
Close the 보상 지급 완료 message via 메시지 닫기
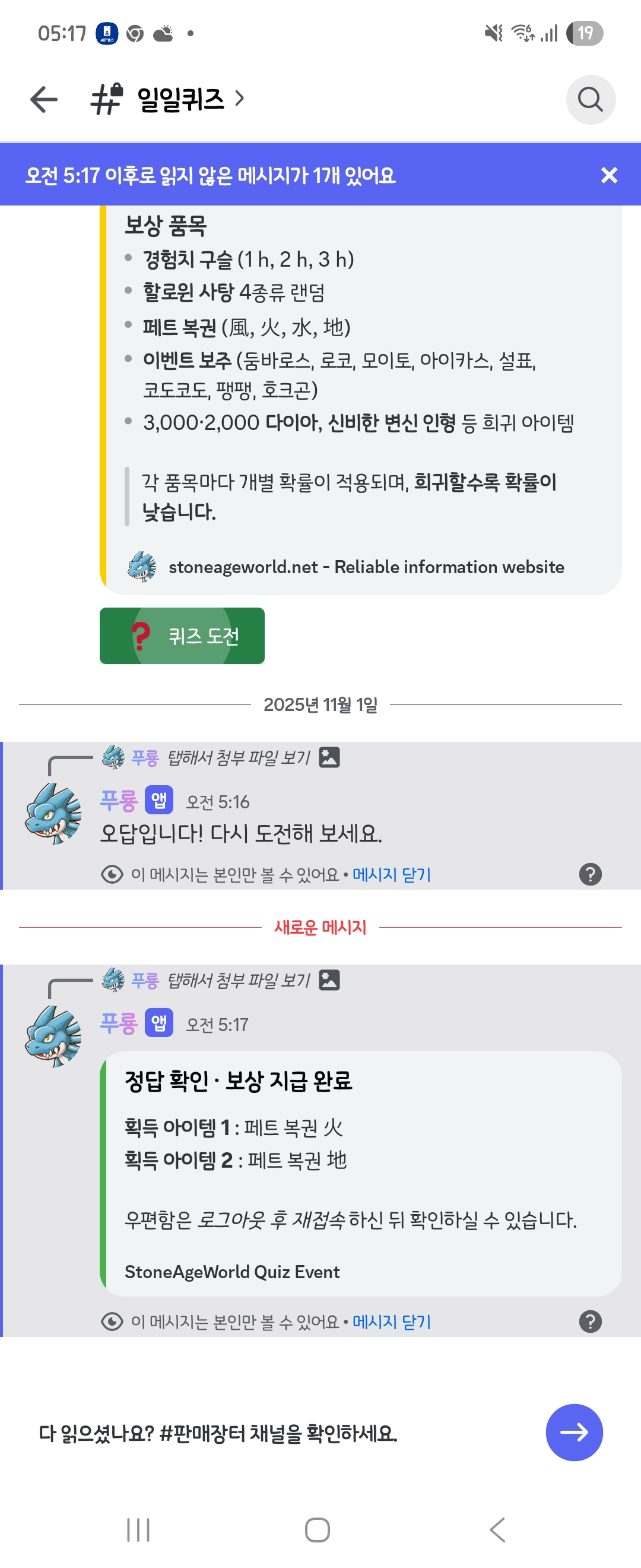click(392, 1322)
